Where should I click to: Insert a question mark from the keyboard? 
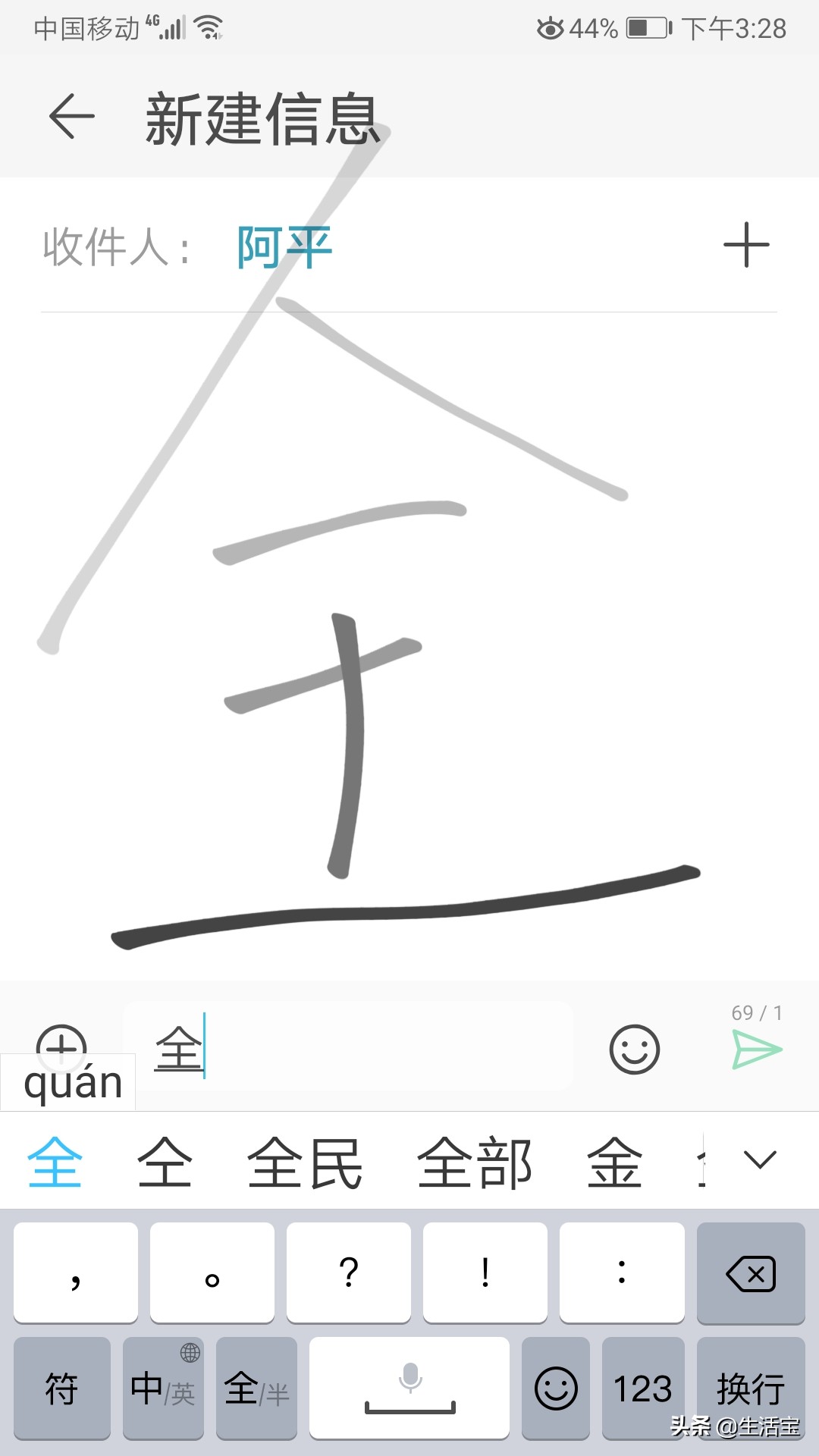349,1272
